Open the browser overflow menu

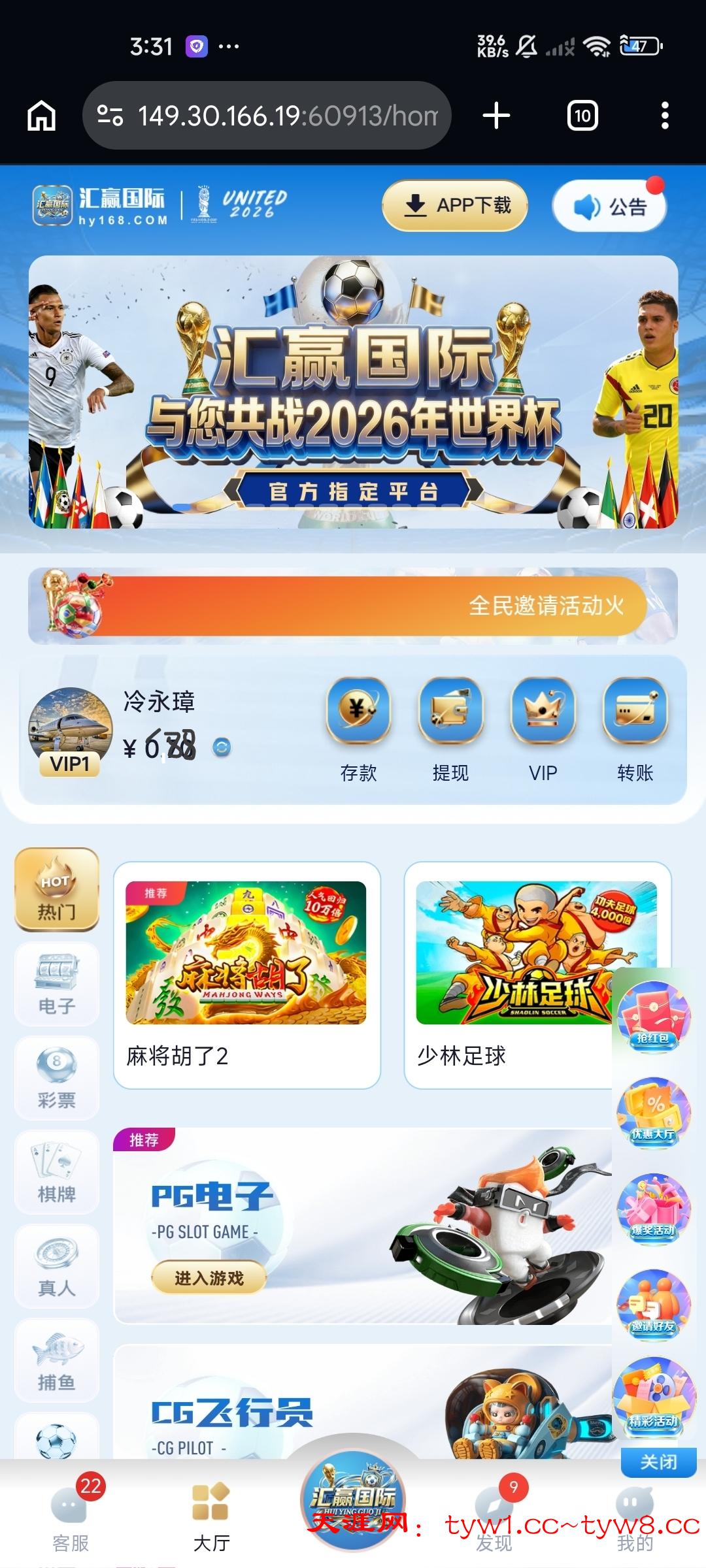click(665, 116)
